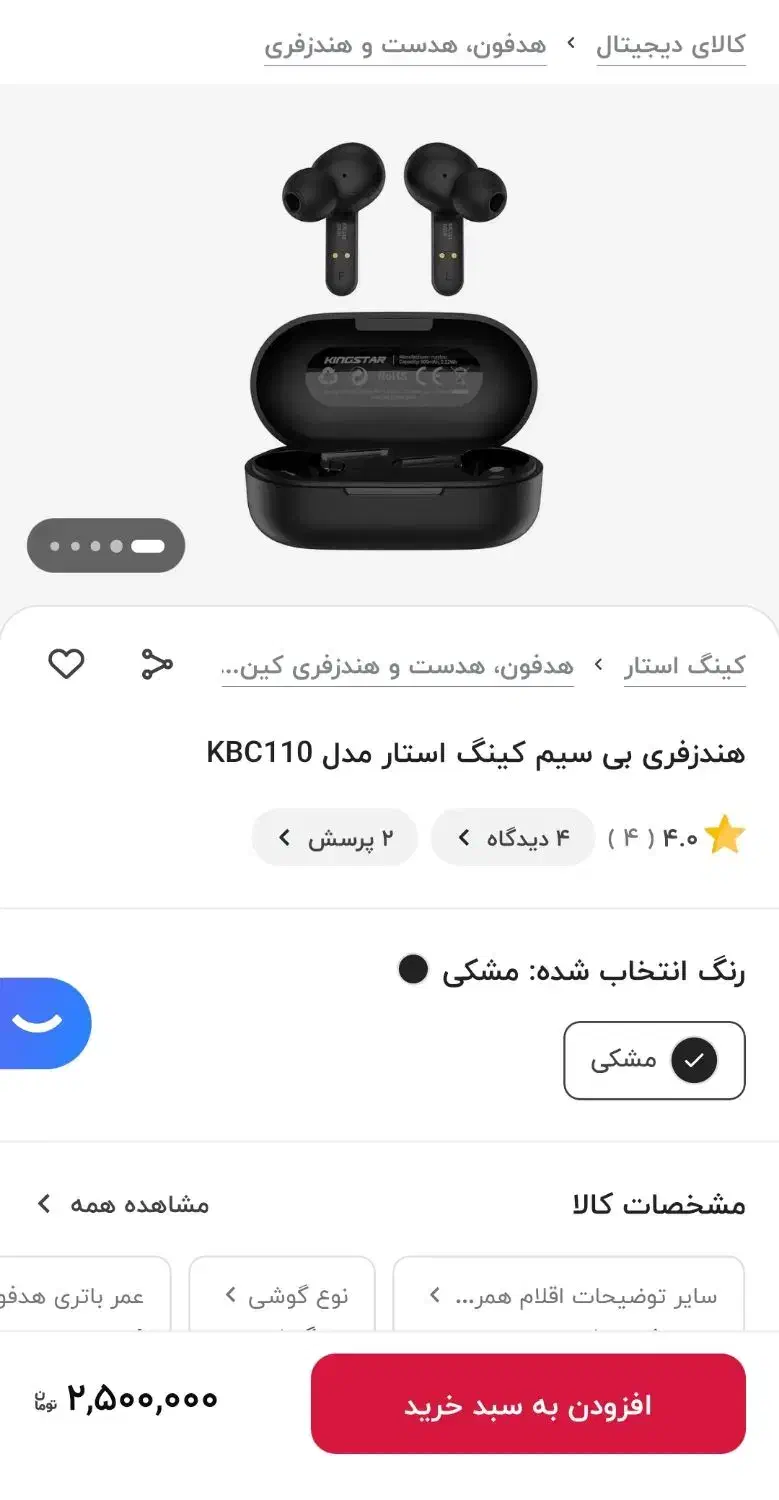Open the سایر توضیحات اقلام همراه chip
This screenshot has height=1500, width=779.
point(569,1294)
